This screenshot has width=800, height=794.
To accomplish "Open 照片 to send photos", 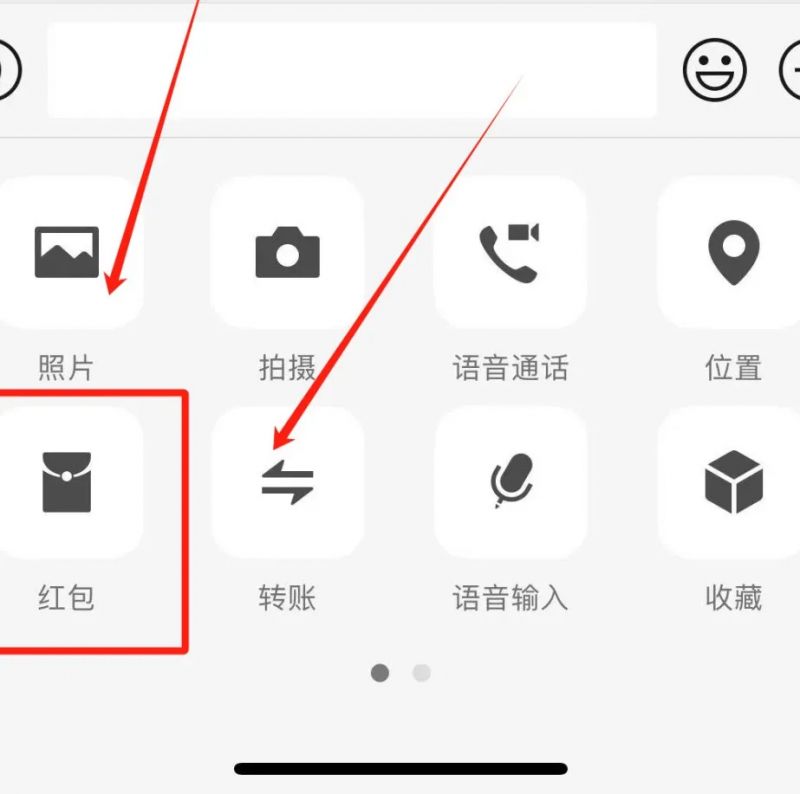I will coord(67,253).
